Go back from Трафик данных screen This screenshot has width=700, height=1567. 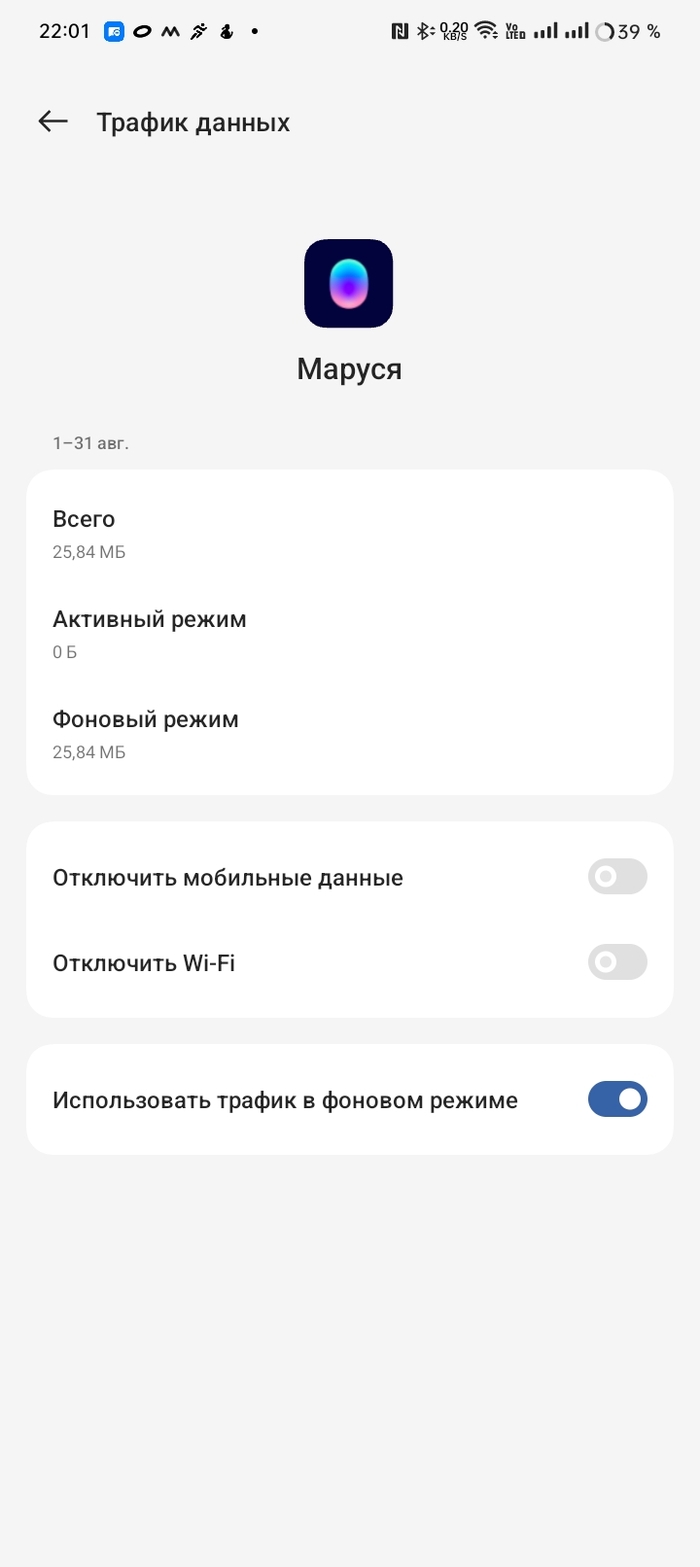(x=53, y=122)
